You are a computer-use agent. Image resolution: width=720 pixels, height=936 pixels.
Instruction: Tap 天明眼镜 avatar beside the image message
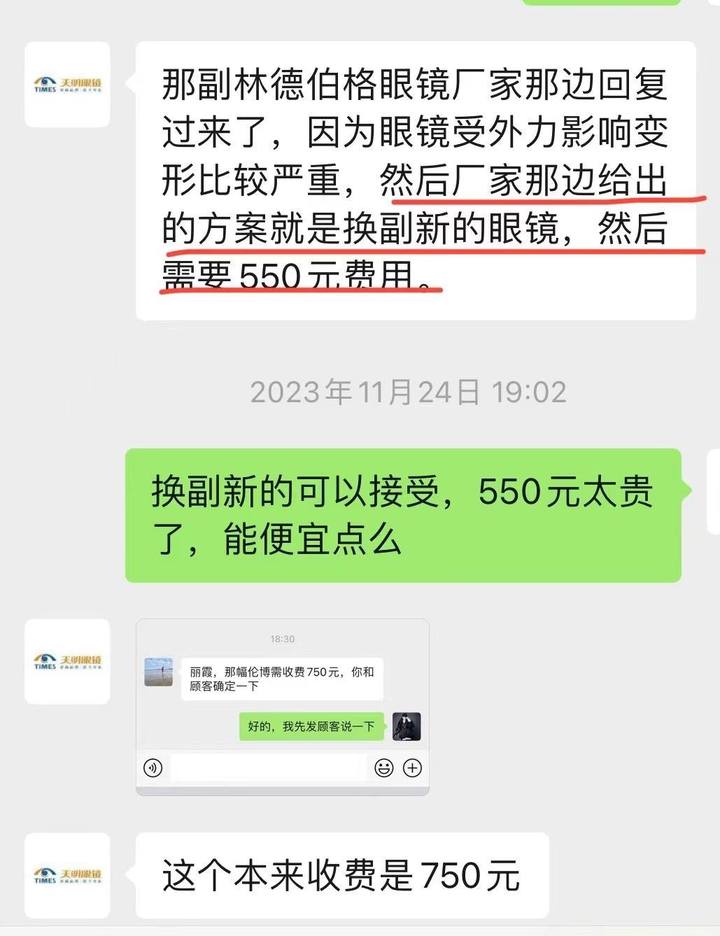click(67, 661)
